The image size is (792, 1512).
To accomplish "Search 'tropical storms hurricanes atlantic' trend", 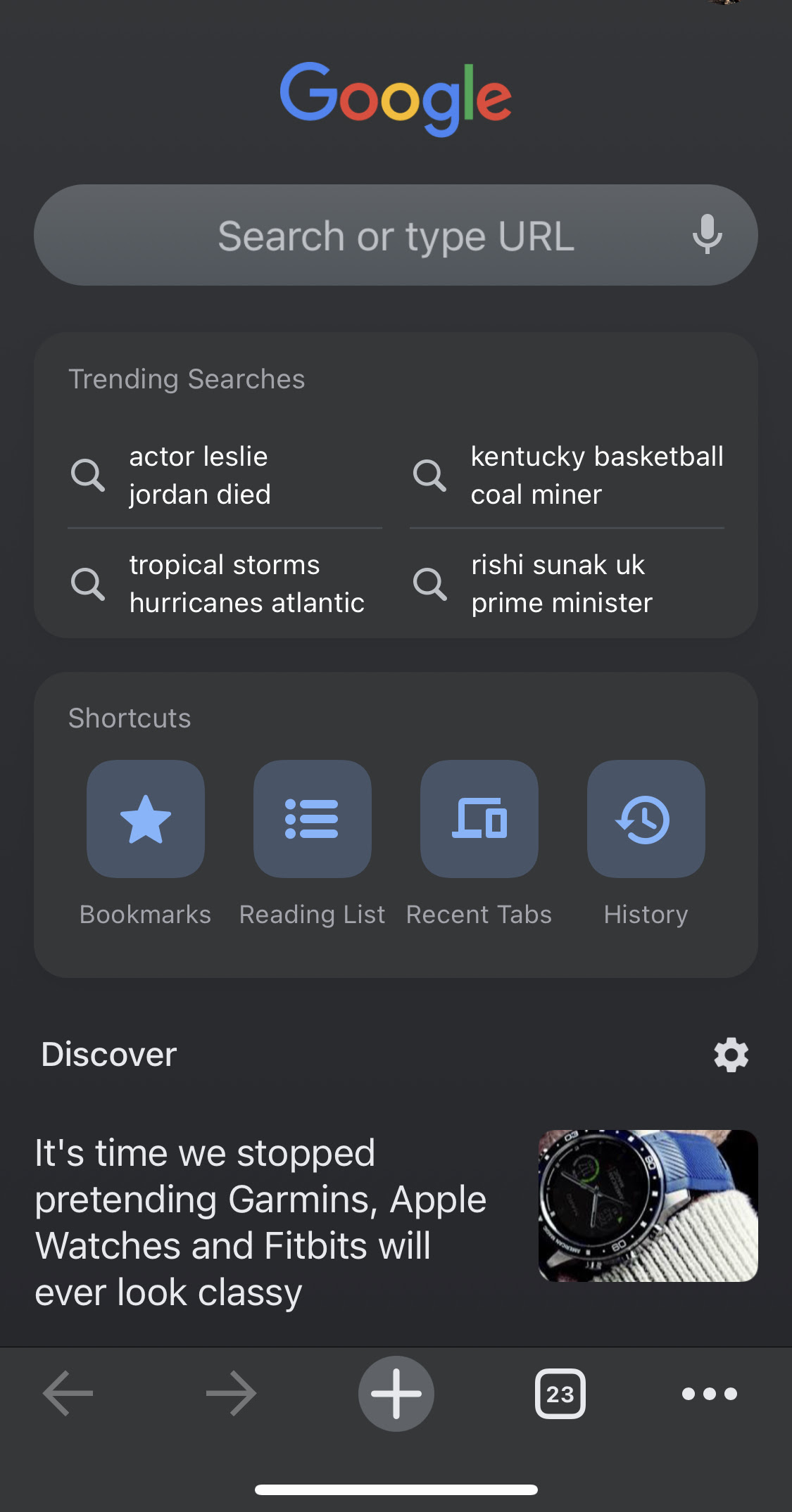I will point(225,583).
